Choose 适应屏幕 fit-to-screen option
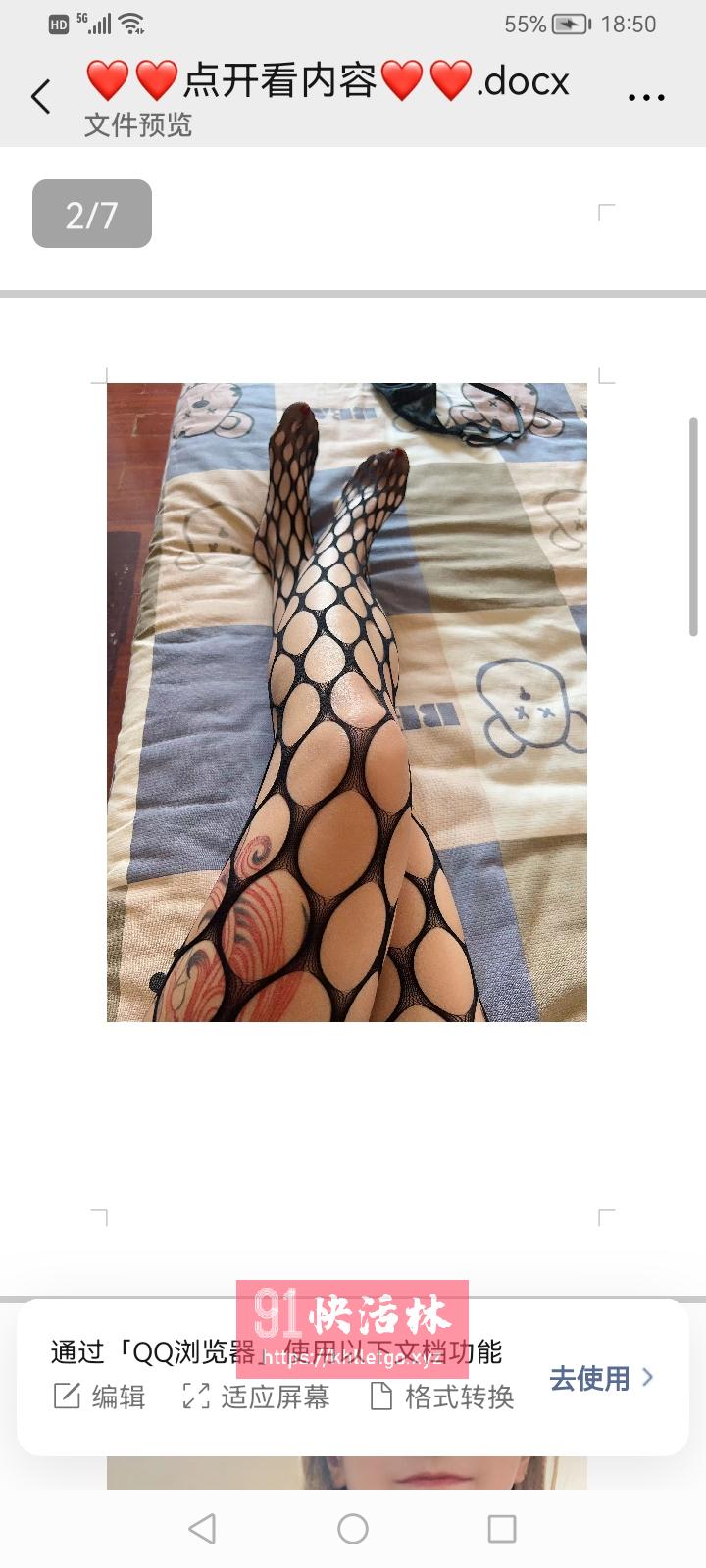 (x=256, y=1396)
